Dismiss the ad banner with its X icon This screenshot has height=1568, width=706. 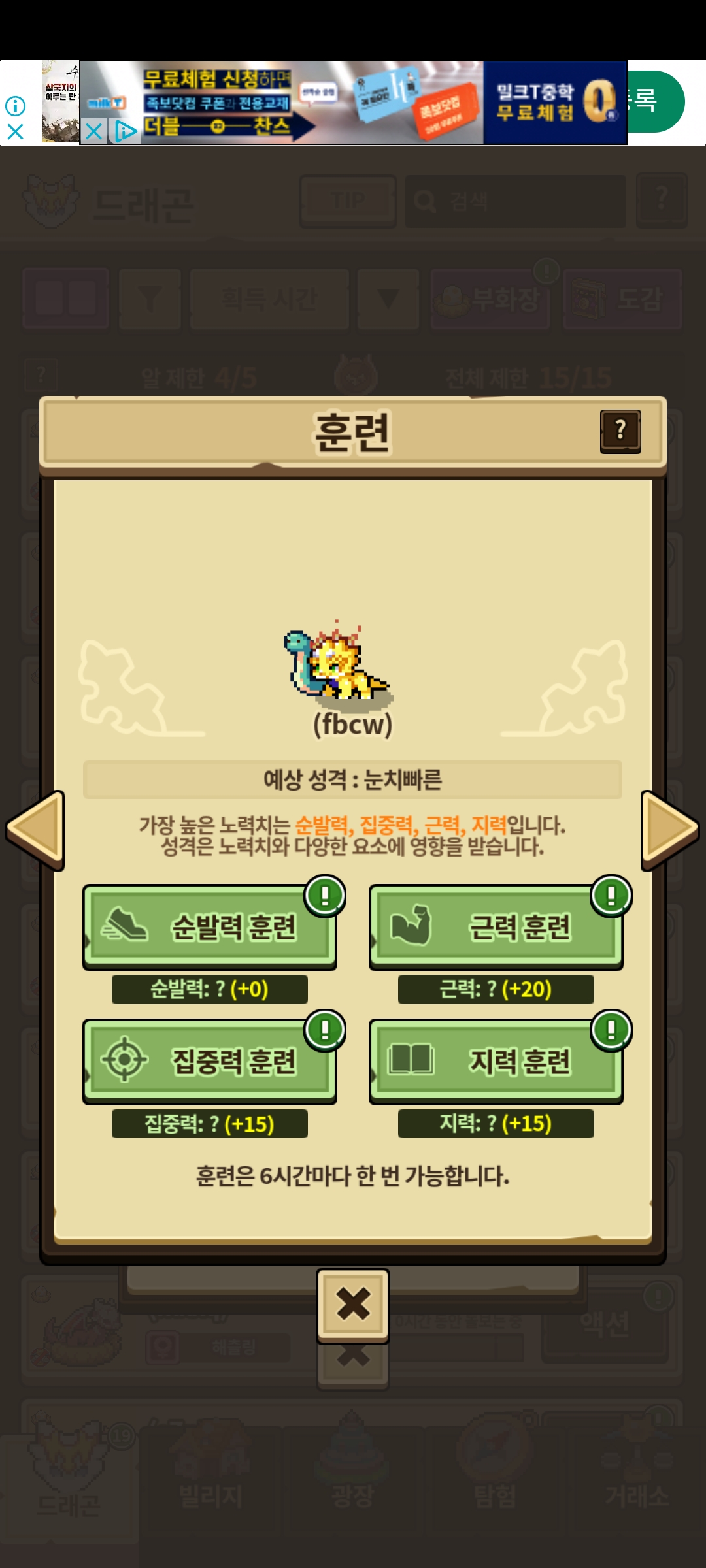tap(15, 131)
